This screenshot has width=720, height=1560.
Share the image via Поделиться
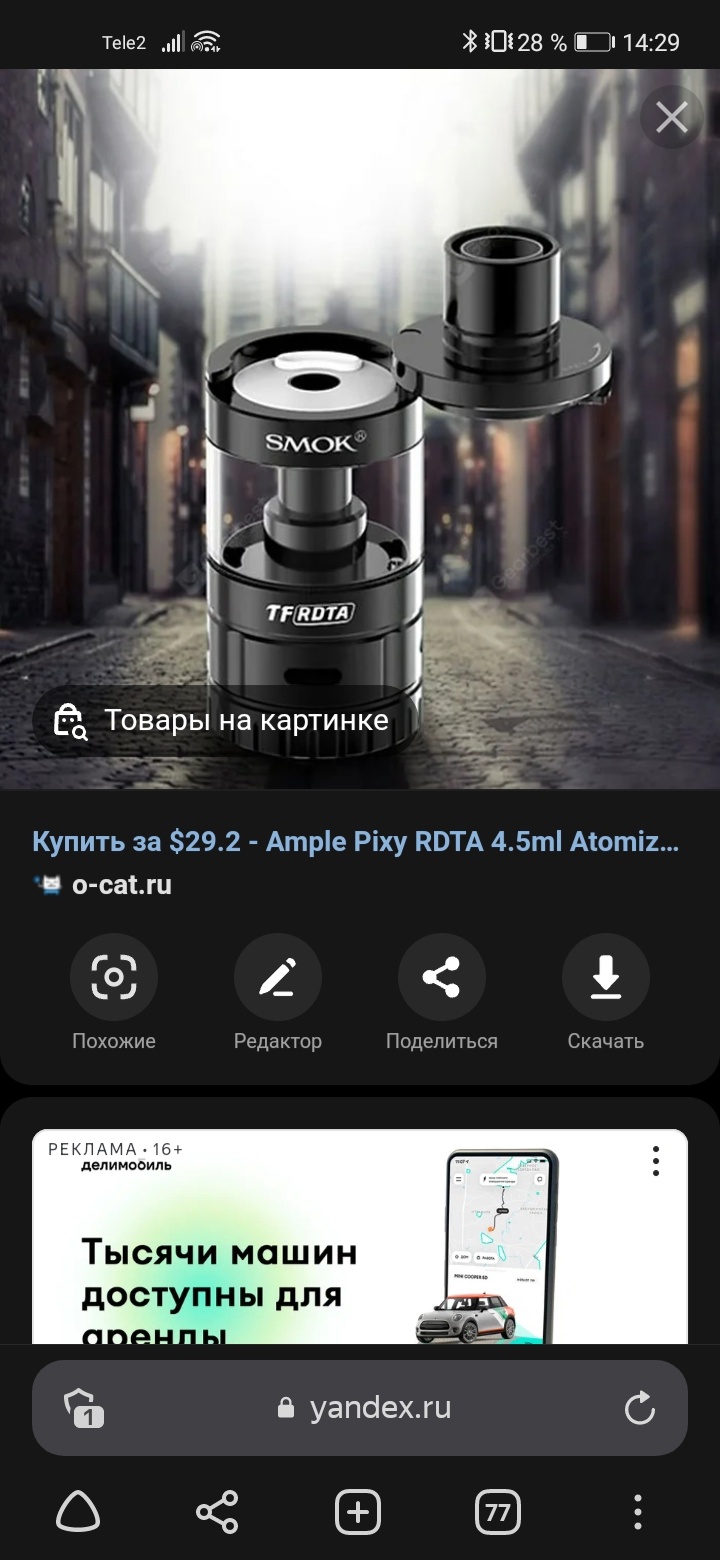point(441,978)
